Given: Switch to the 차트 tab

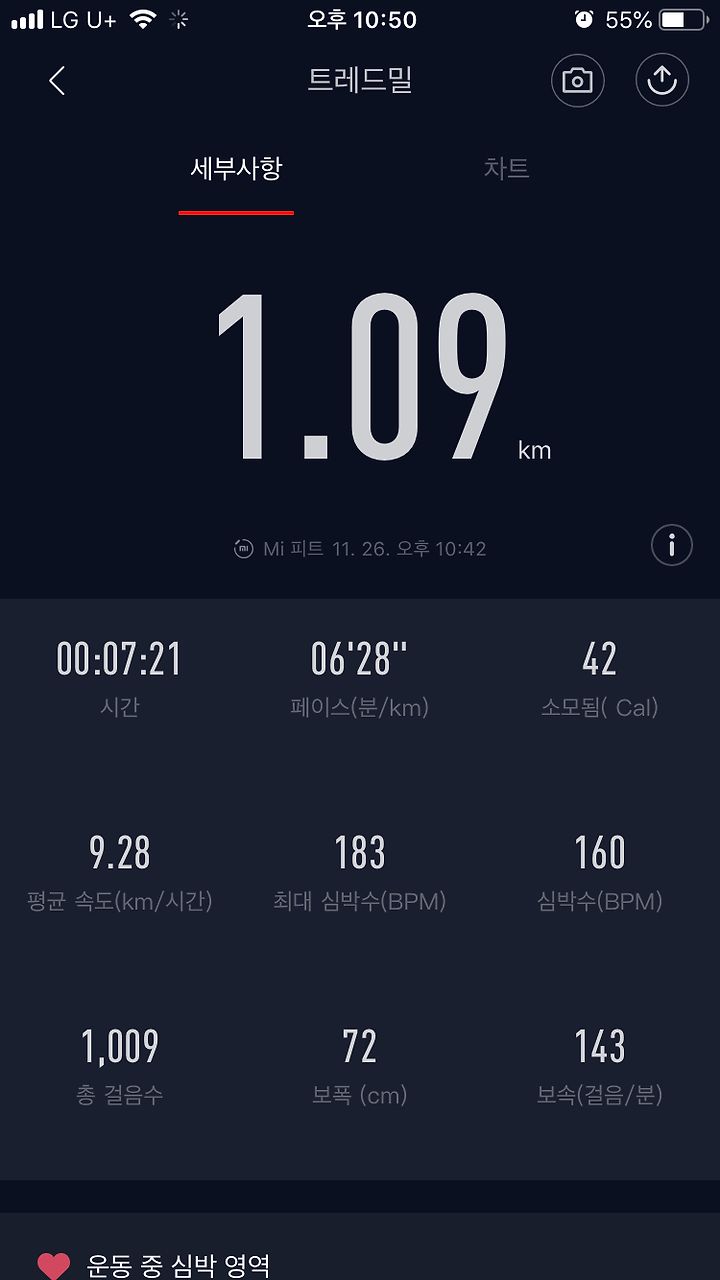Looking at the screenshot, I should click(506, 168).
